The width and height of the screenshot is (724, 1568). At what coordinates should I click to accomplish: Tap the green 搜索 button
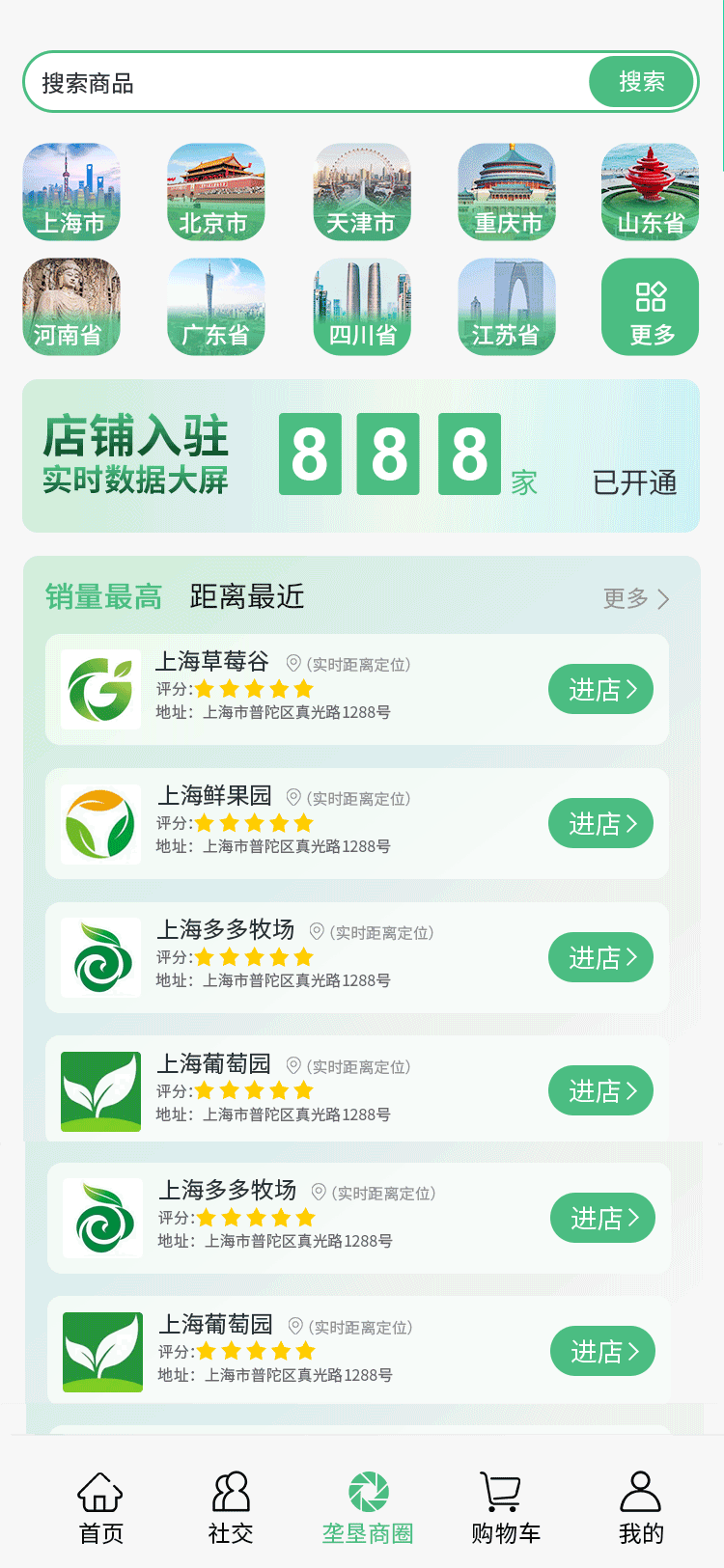(642, 82)
